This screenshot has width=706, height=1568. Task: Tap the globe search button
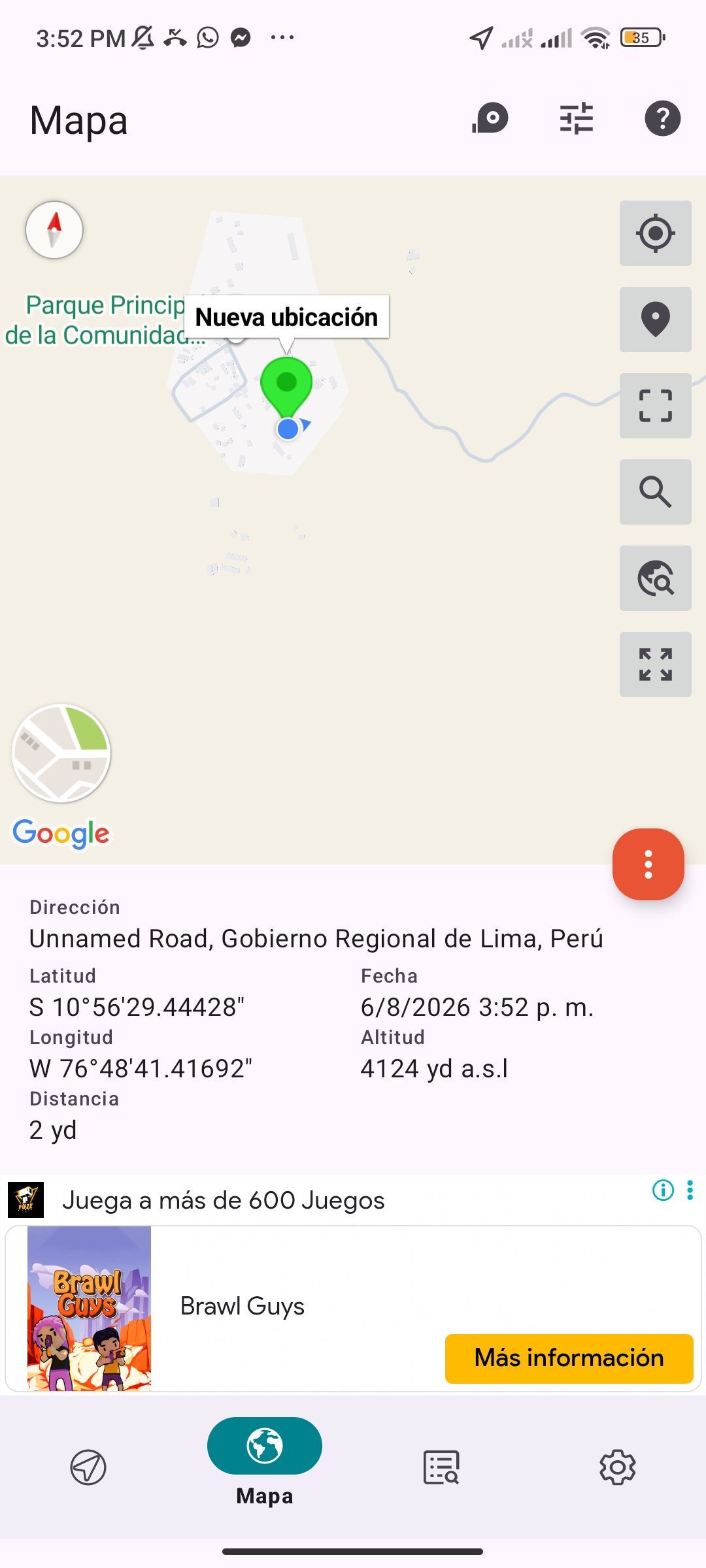(656, 578)
